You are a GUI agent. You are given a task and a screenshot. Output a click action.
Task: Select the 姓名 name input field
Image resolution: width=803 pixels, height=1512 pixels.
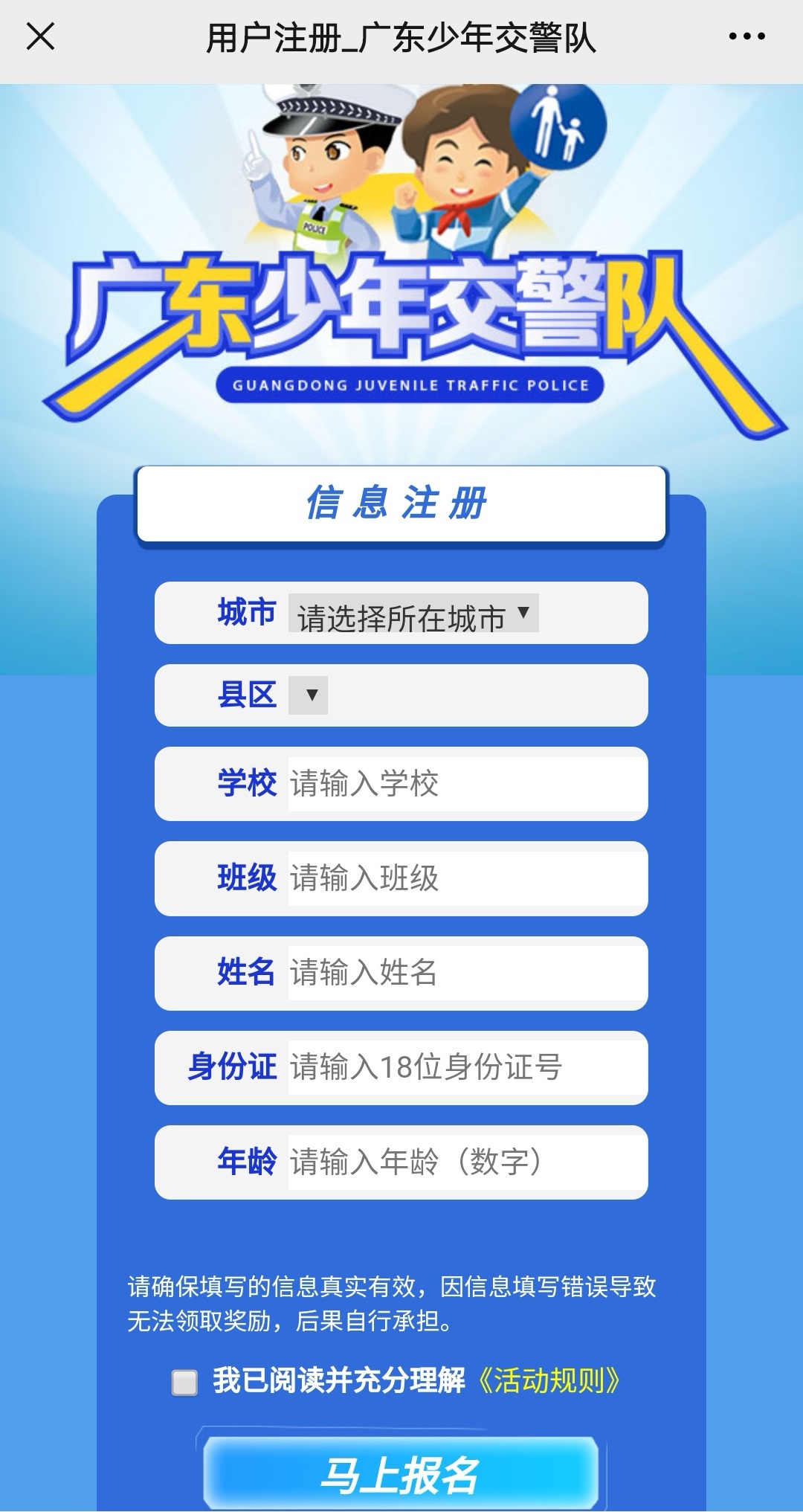(x=466, y=973)
